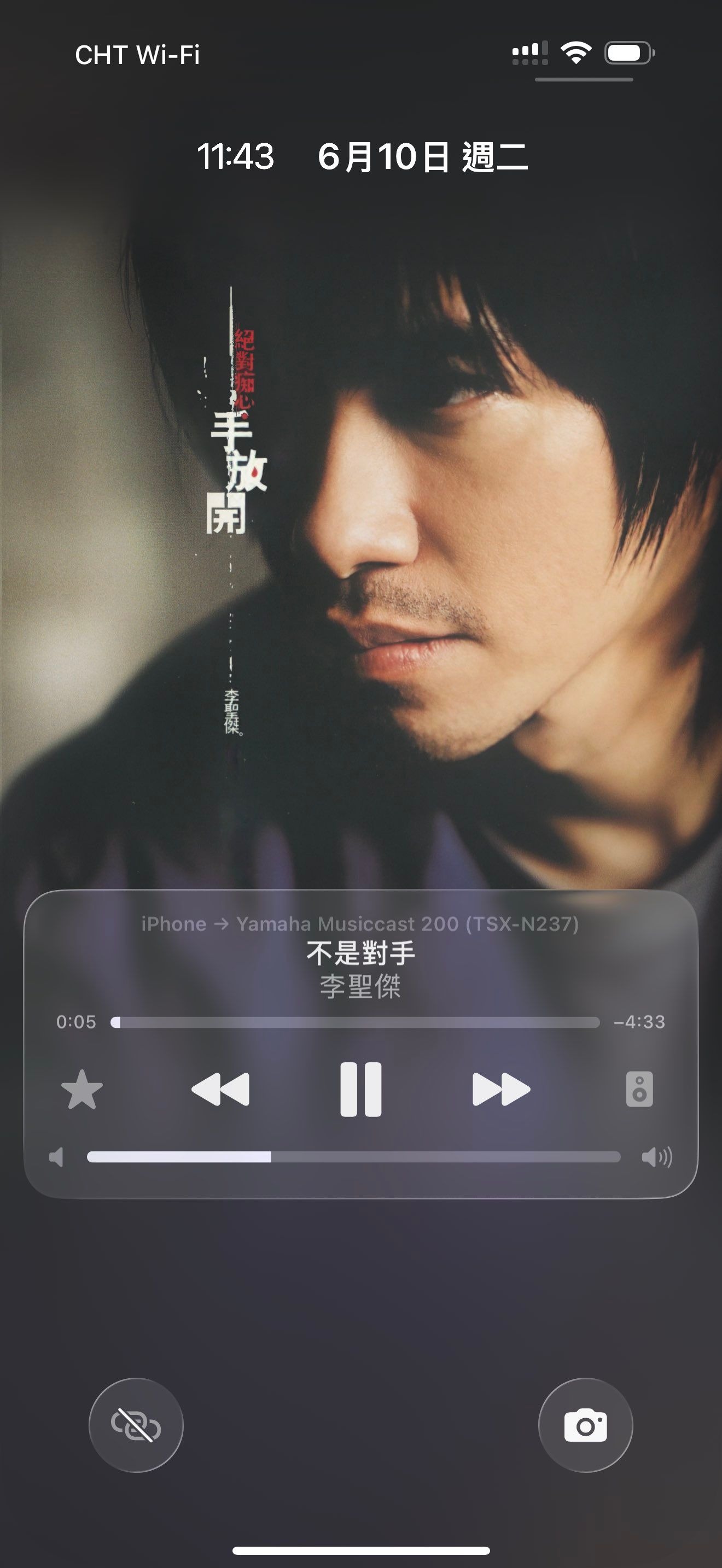Tap the playback progress bar to seek
722x1568 pixels.
coord(355,1022)
